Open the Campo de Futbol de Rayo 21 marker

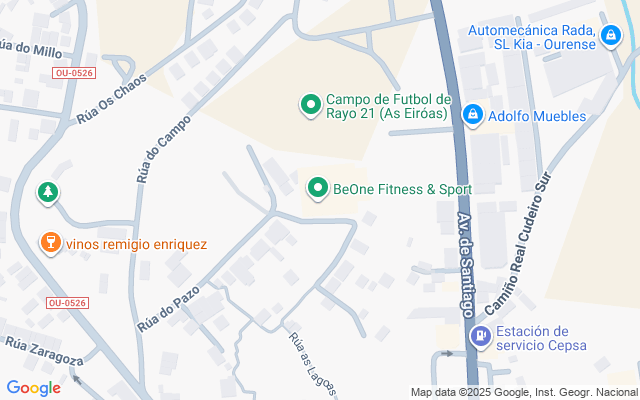pyautogui.click(x=310, y=103)
